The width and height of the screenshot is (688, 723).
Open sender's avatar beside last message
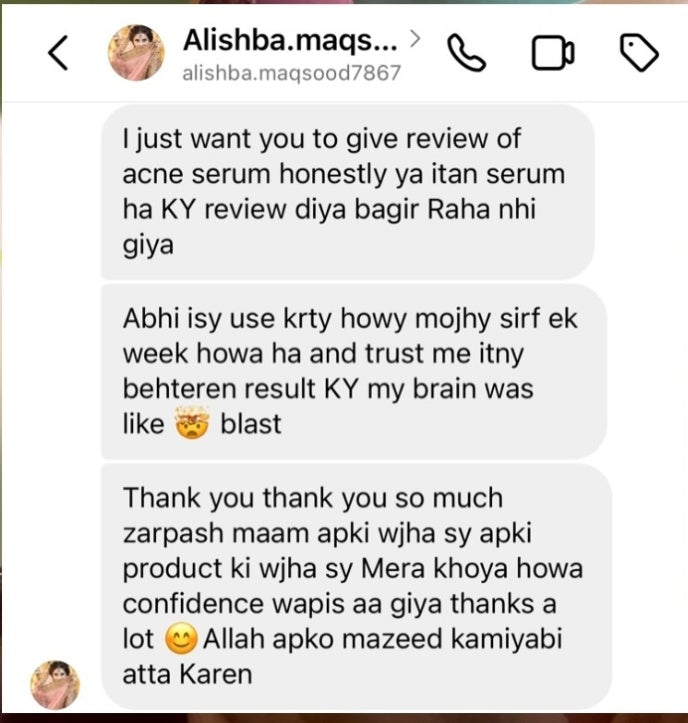click(x=55, y=684)
